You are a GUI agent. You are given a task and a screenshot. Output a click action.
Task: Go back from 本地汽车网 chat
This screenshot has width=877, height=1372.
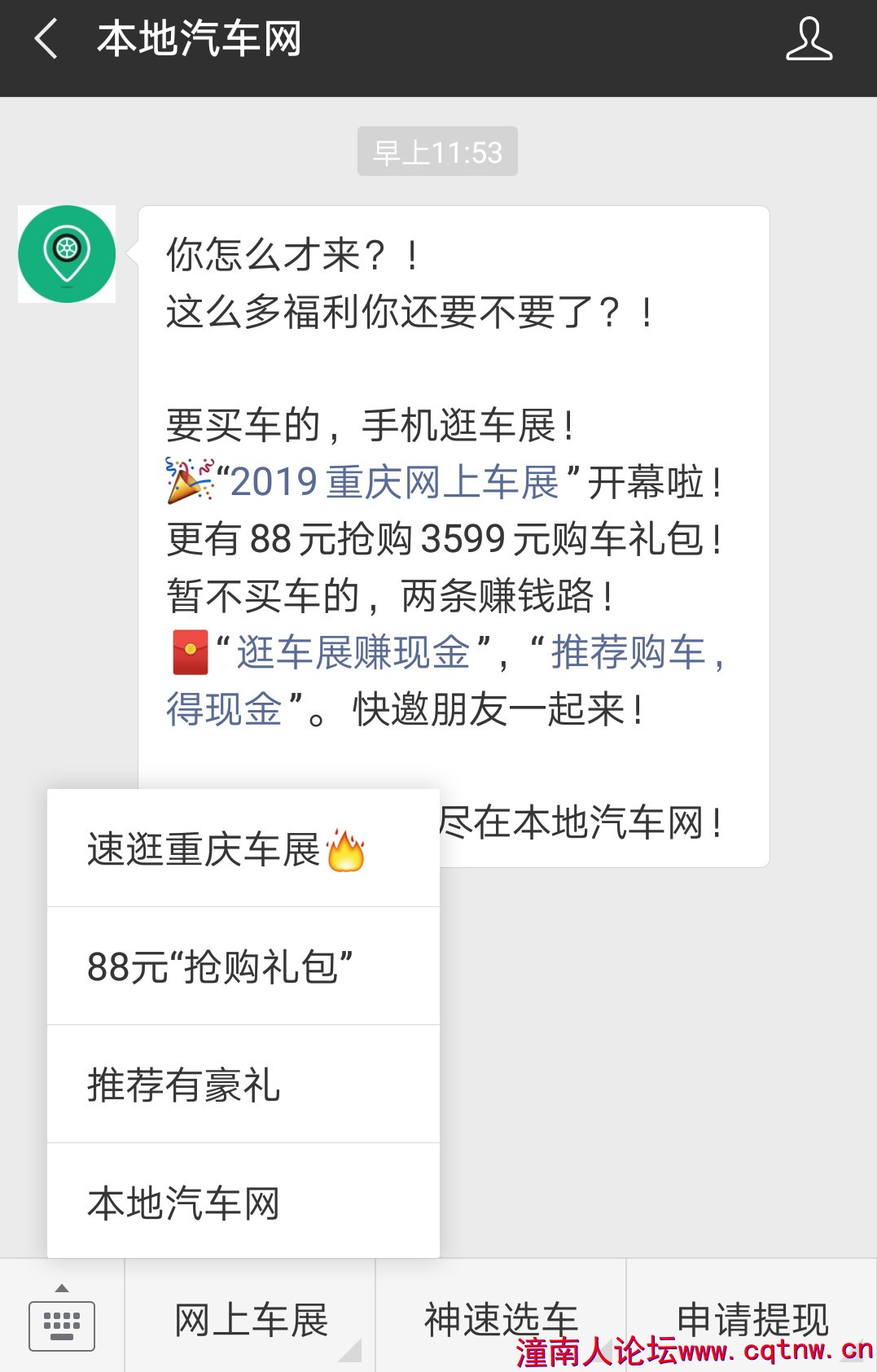tap(46, 39)
